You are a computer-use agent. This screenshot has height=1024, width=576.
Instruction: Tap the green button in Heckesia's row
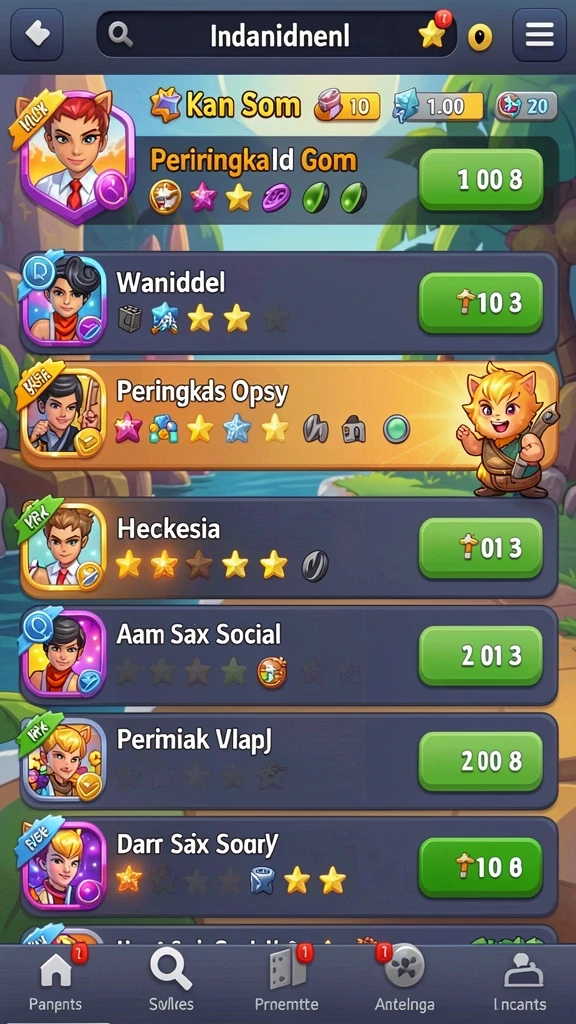tap(481, 548)
